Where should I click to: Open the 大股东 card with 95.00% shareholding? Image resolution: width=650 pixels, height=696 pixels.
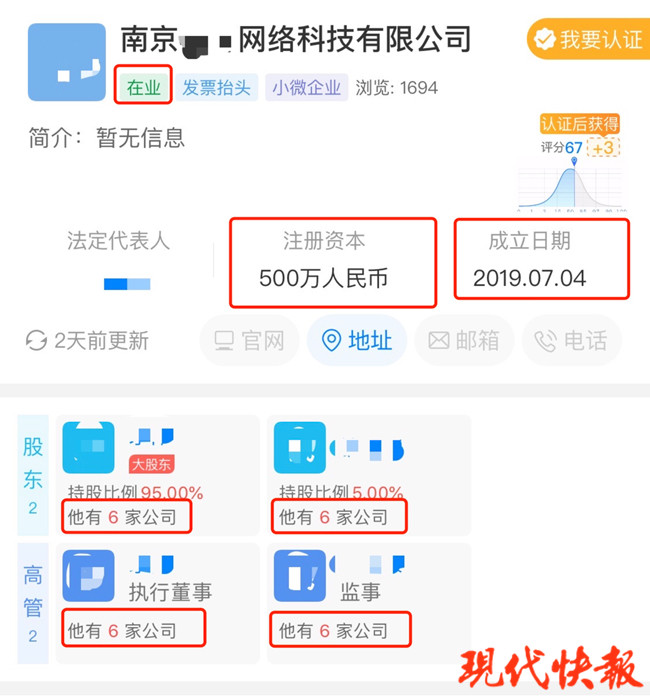(158, 462)
